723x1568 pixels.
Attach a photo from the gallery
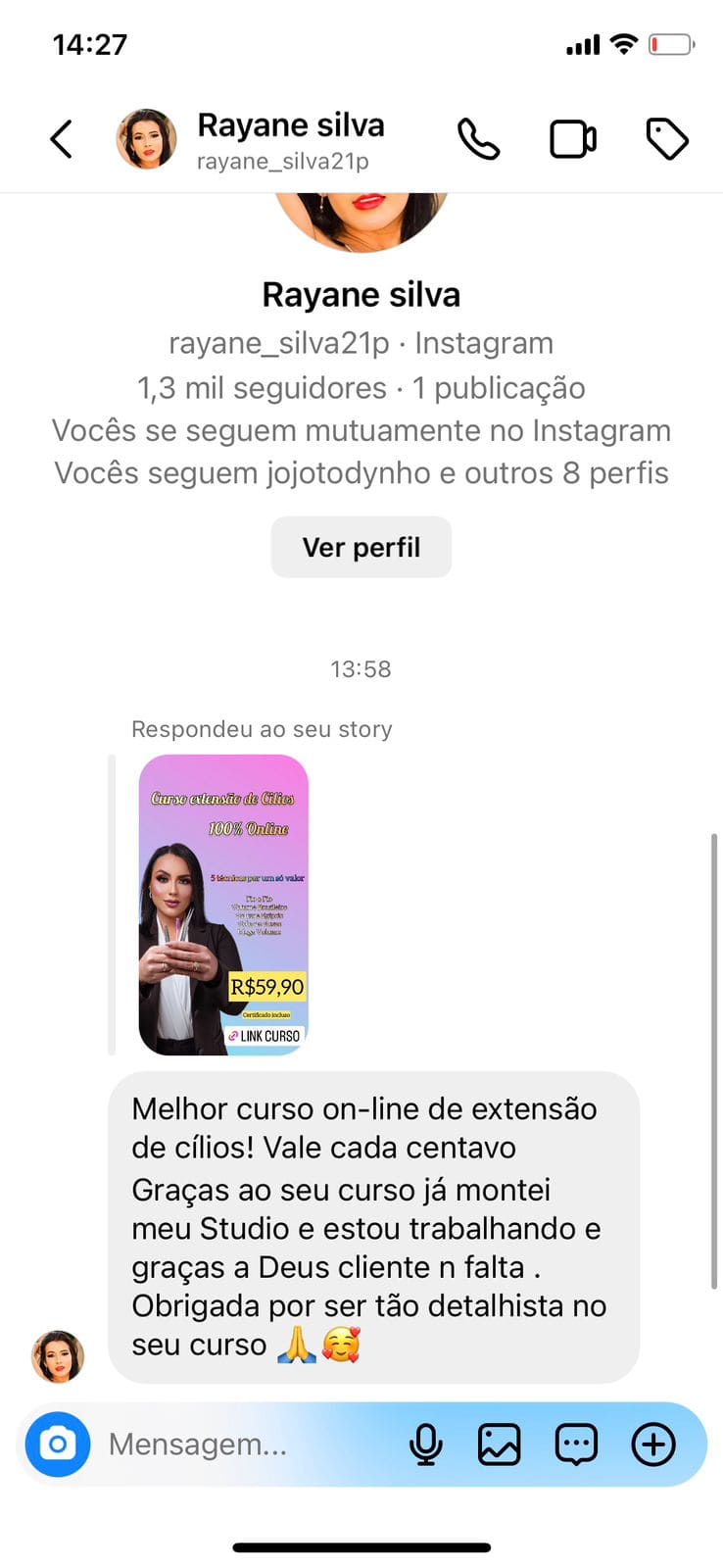499,1444
